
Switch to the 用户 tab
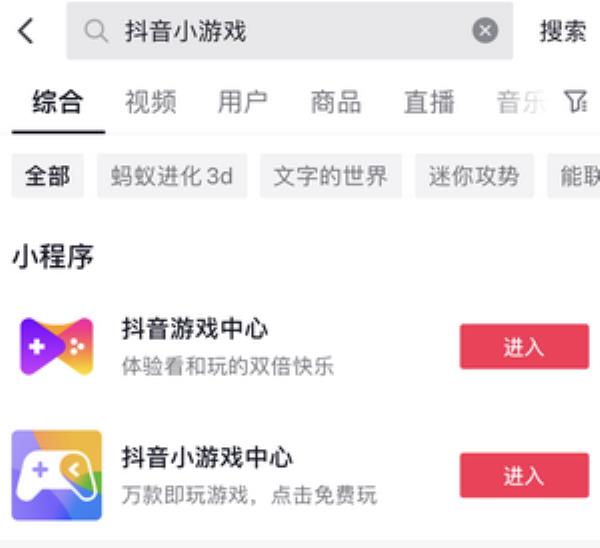(x=242, y=102)
